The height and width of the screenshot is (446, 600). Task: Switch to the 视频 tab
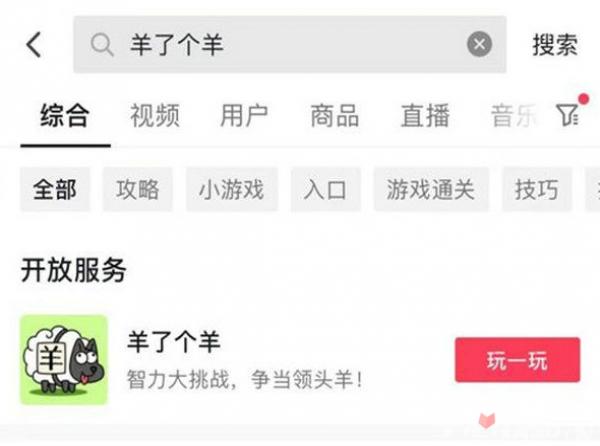(154, 115)
